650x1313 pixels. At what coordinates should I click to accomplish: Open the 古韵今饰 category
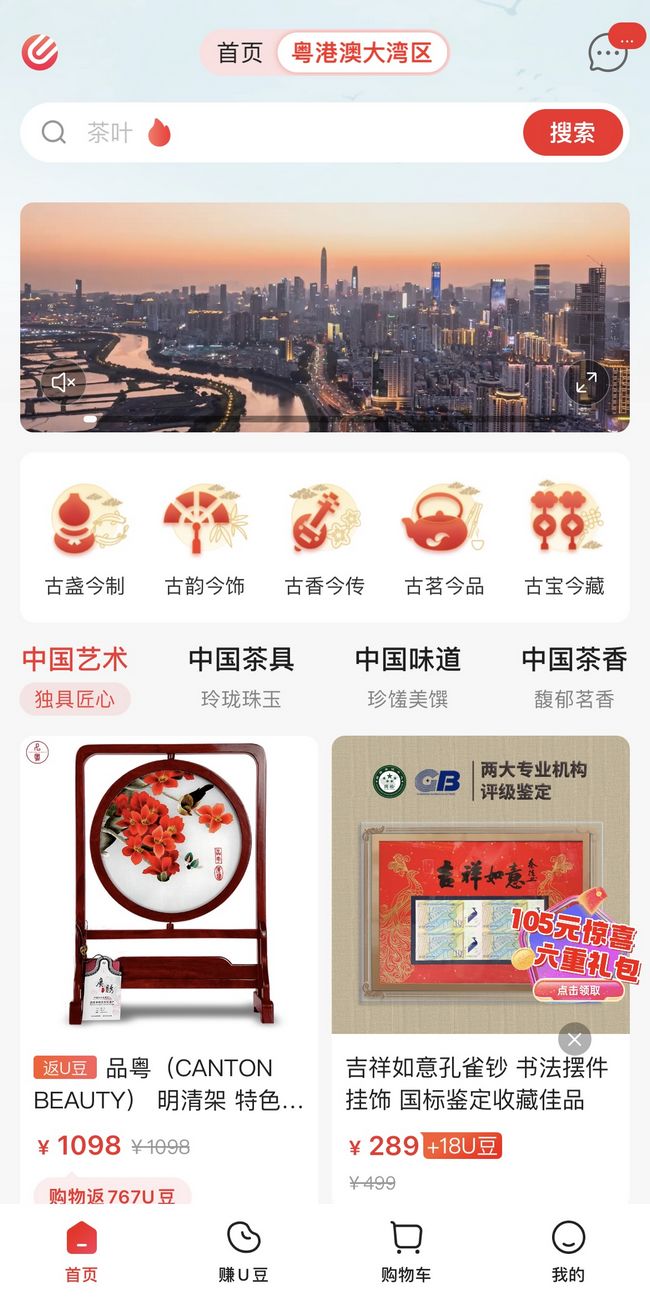[x=205, y=540]
